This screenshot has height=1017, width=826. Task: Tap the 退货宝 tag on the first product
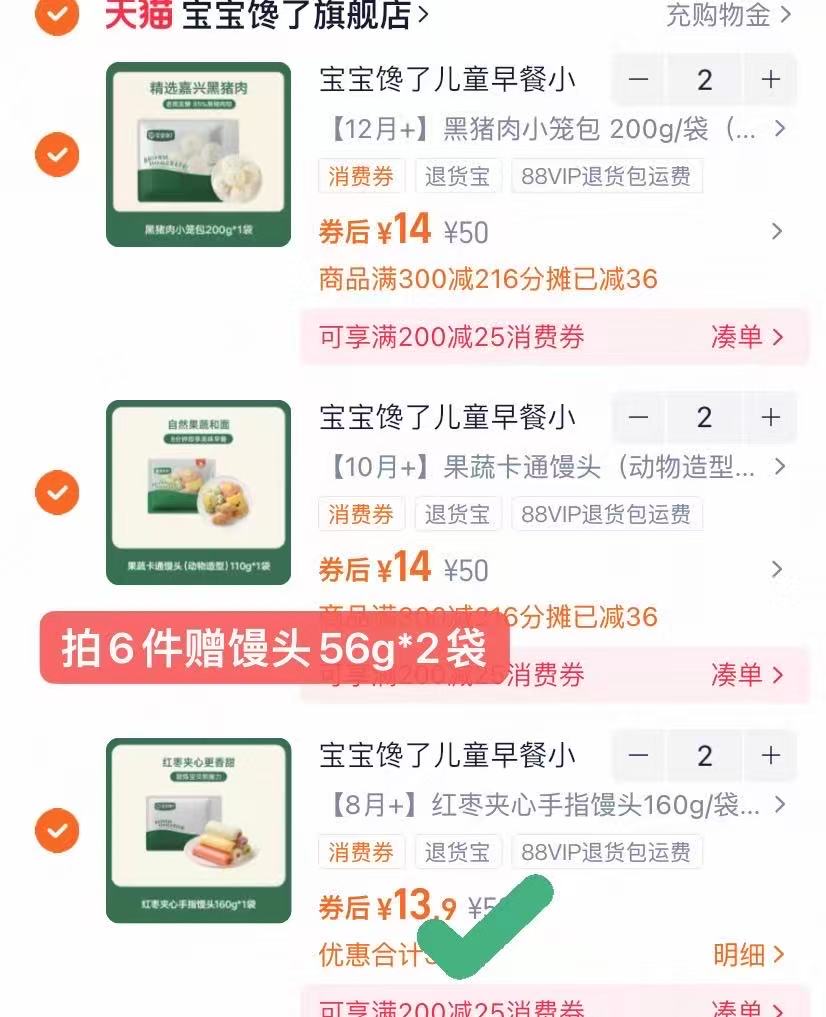458,176
